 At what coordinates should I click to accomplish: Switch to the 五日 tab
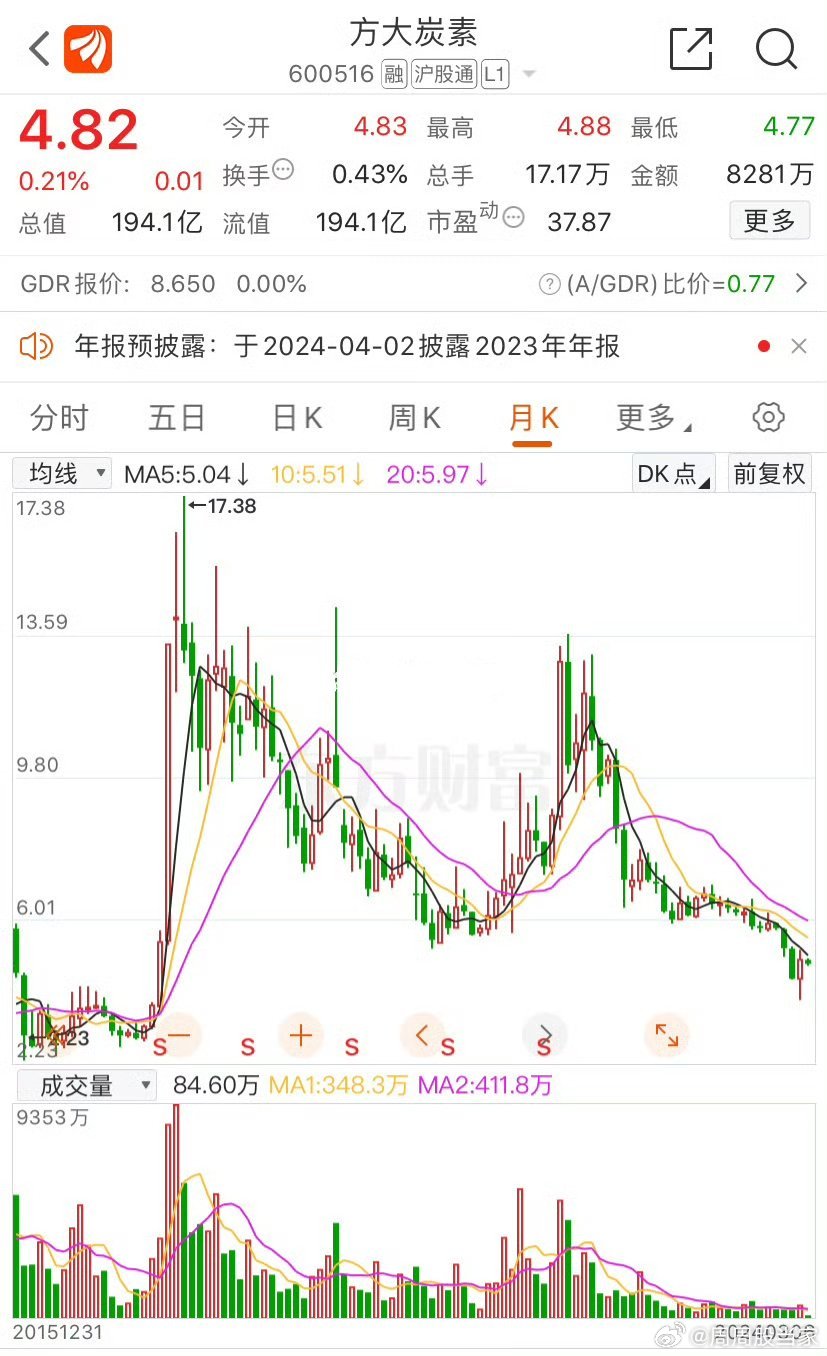tap(177, 417)
